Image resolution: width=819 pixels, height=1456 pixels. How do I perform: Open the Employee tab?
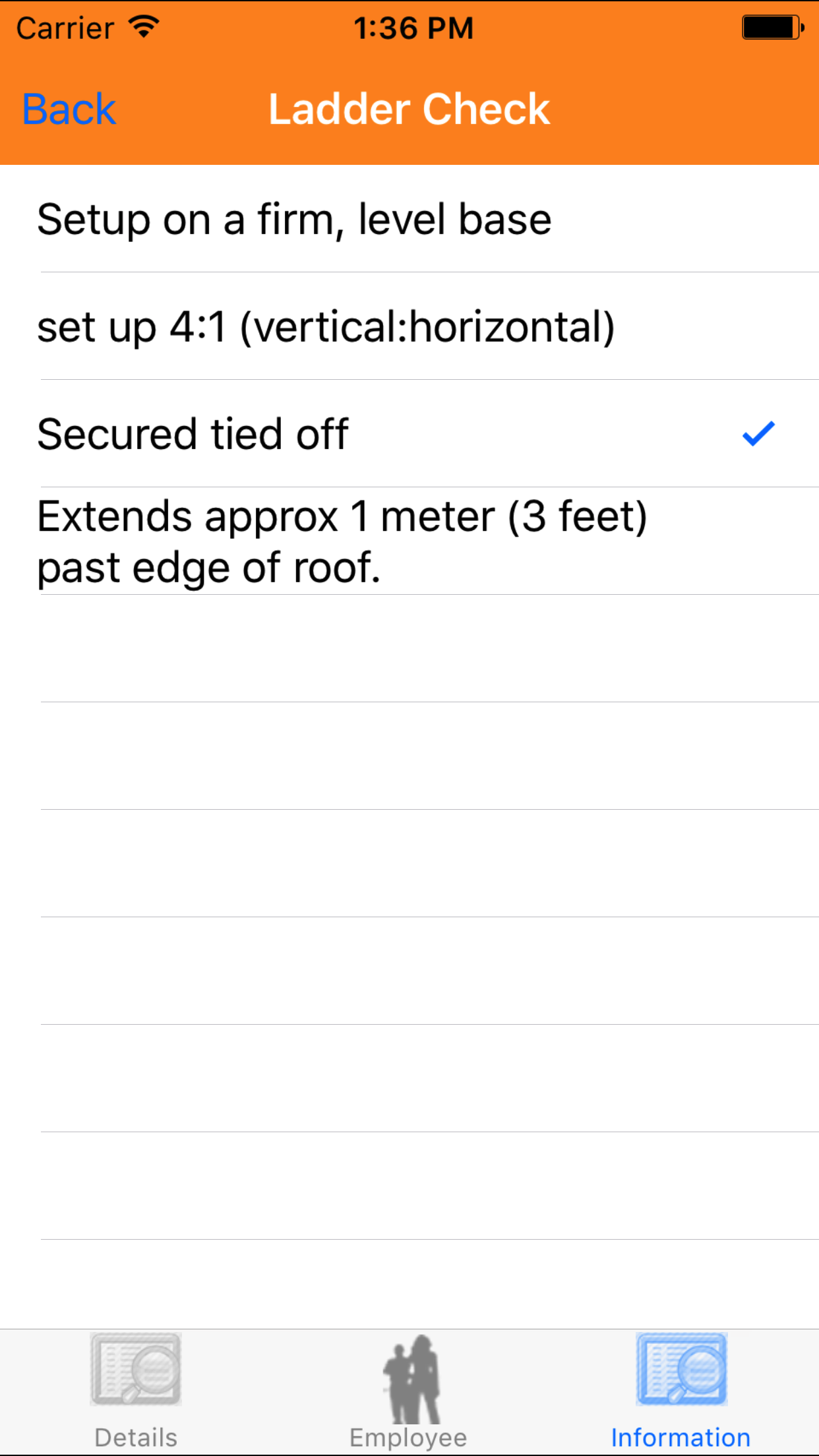[409, 1391]
